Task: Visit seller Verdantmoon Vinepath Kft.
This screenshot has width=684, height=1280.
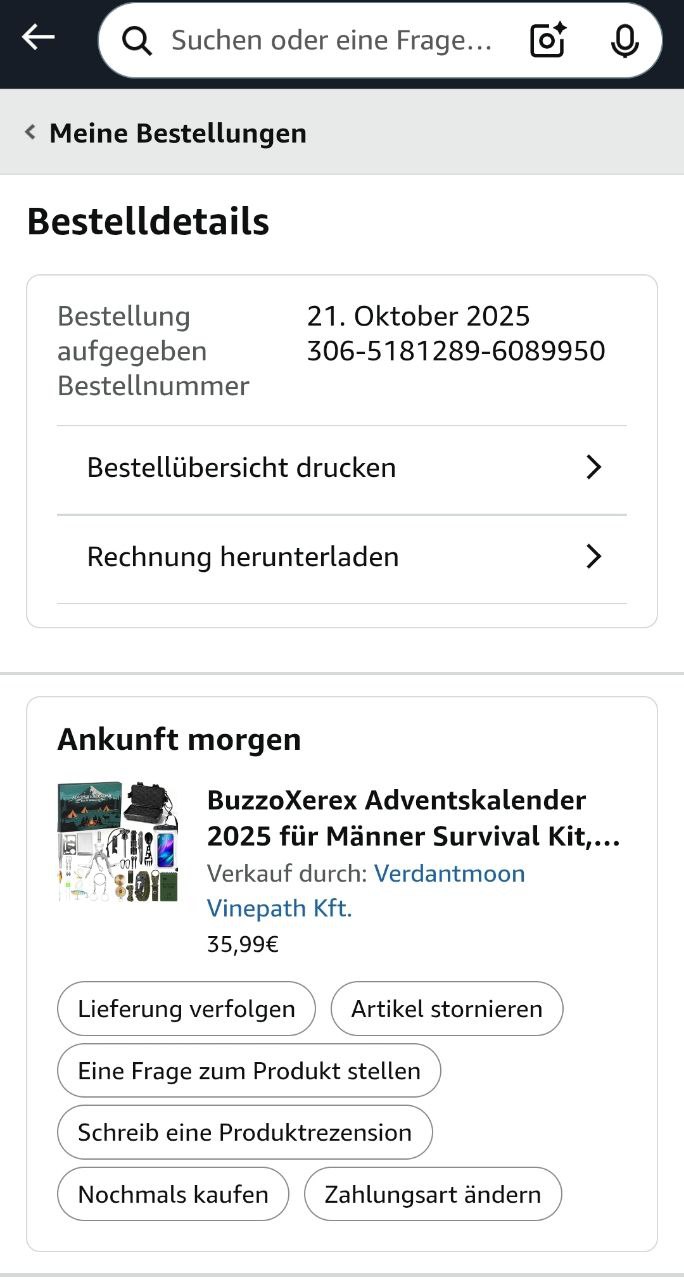Action: 365,891
